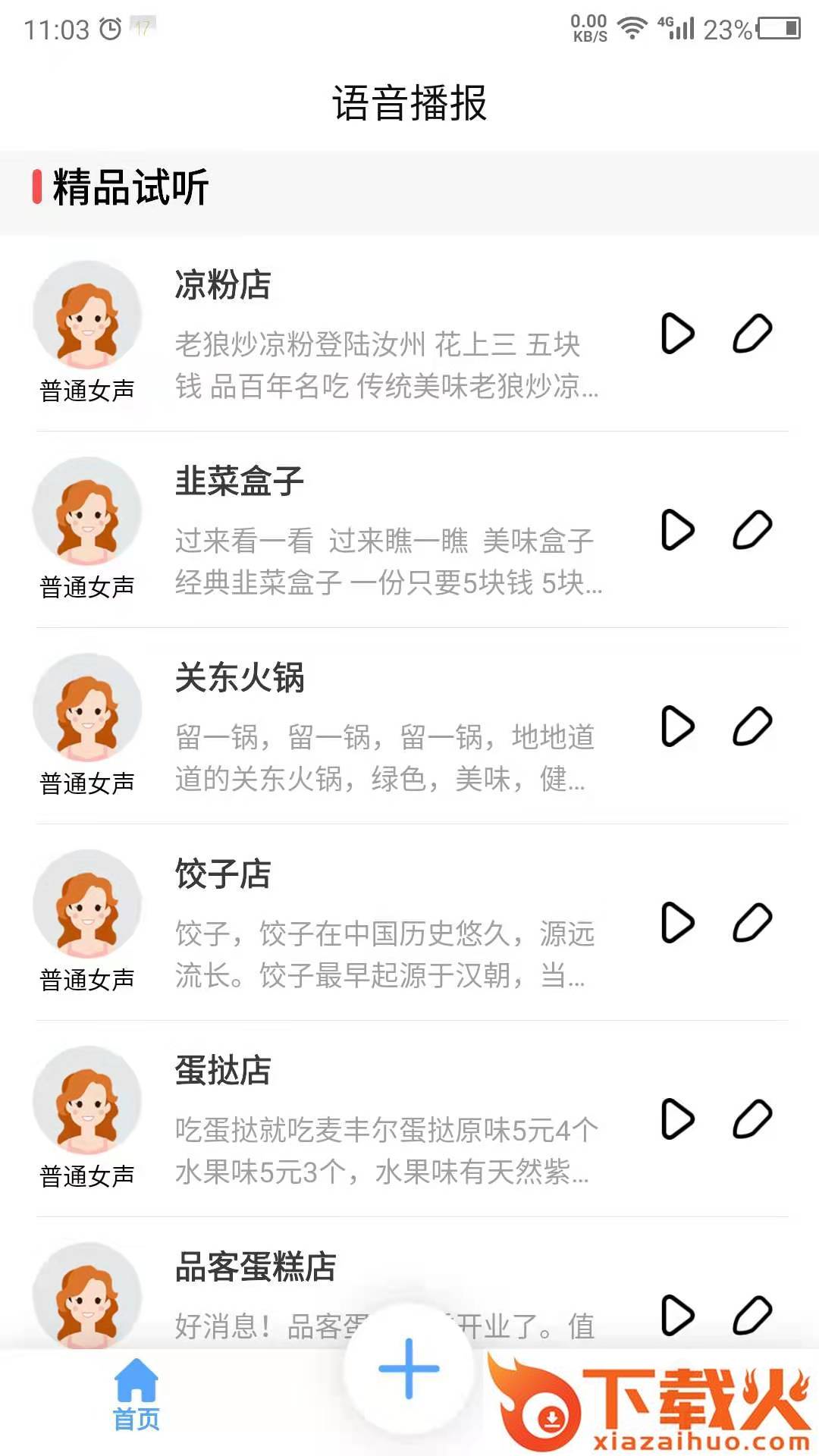Play the 品客蛋糕店 voice sample
The image size is (819, 1456).
click(677, 1315)
